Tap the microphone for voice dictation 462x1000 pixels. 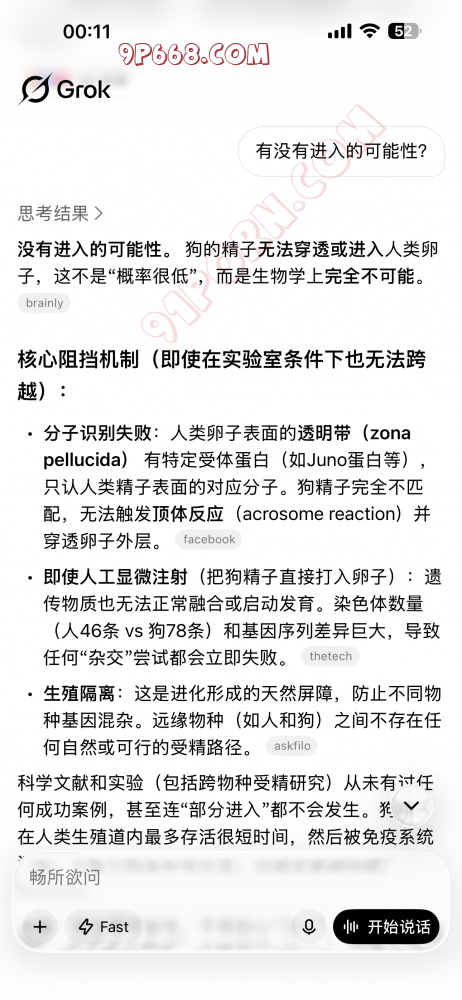309,927
